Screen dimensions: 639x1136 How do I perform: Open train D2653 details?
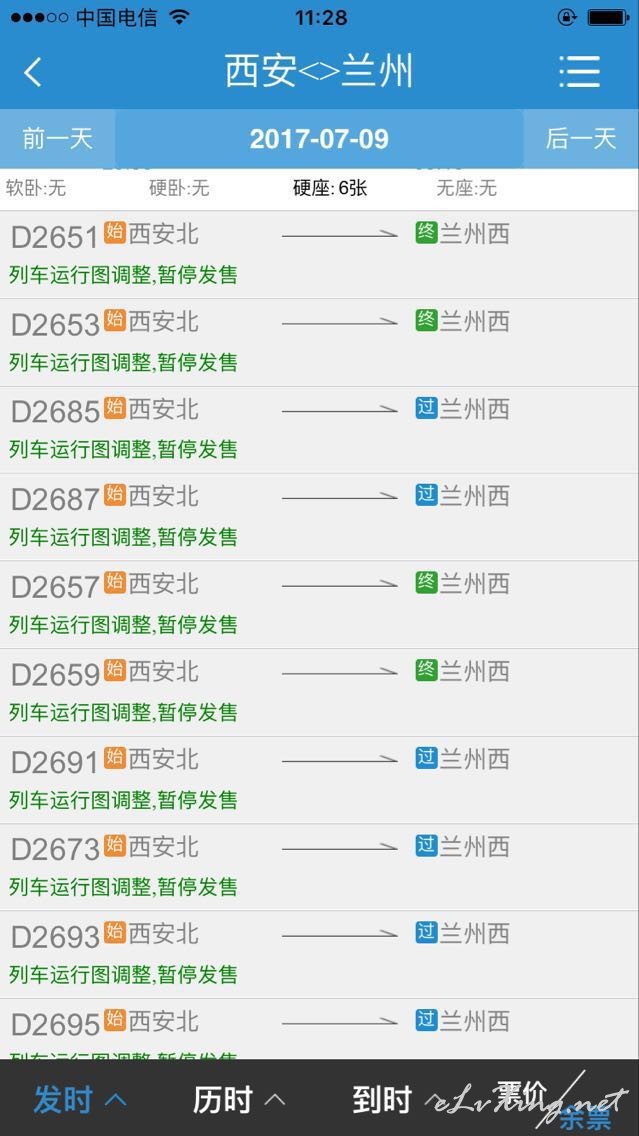point(319,342)
